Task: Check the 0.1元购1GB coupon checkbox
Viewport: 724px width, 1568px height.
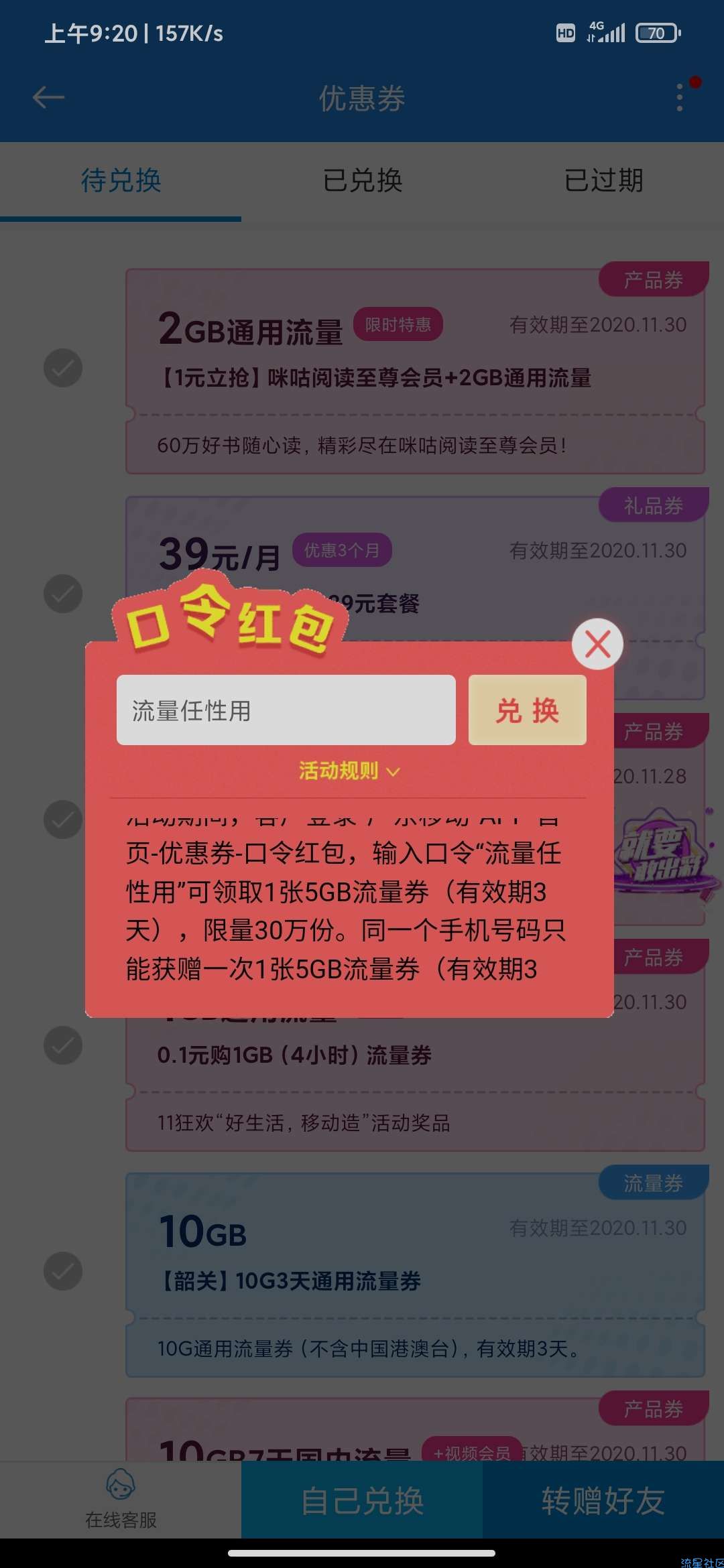Action: tap(63, 1045)
